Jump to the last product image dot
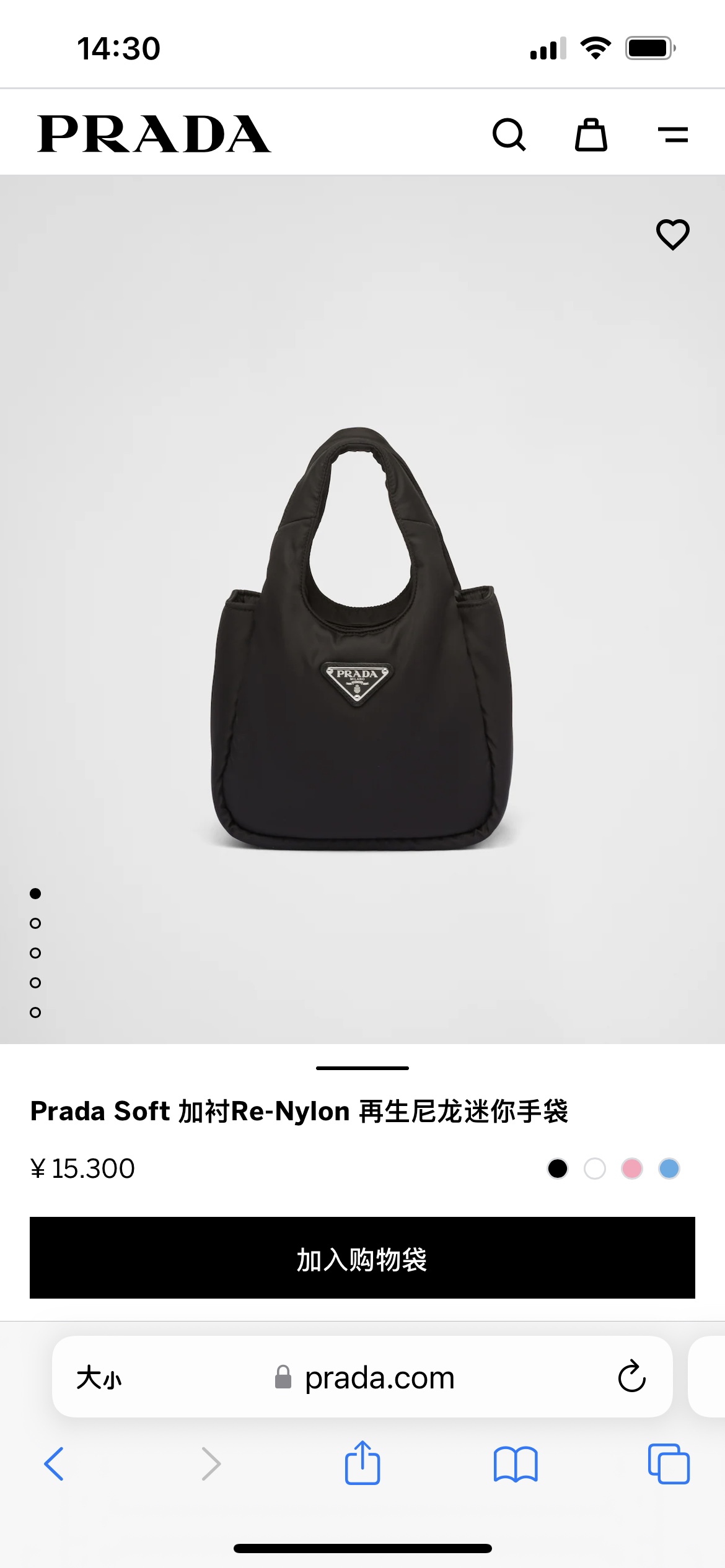The height and width of the screenshot is (1568, 725). pyautogui.click(x=35, y=1013)
